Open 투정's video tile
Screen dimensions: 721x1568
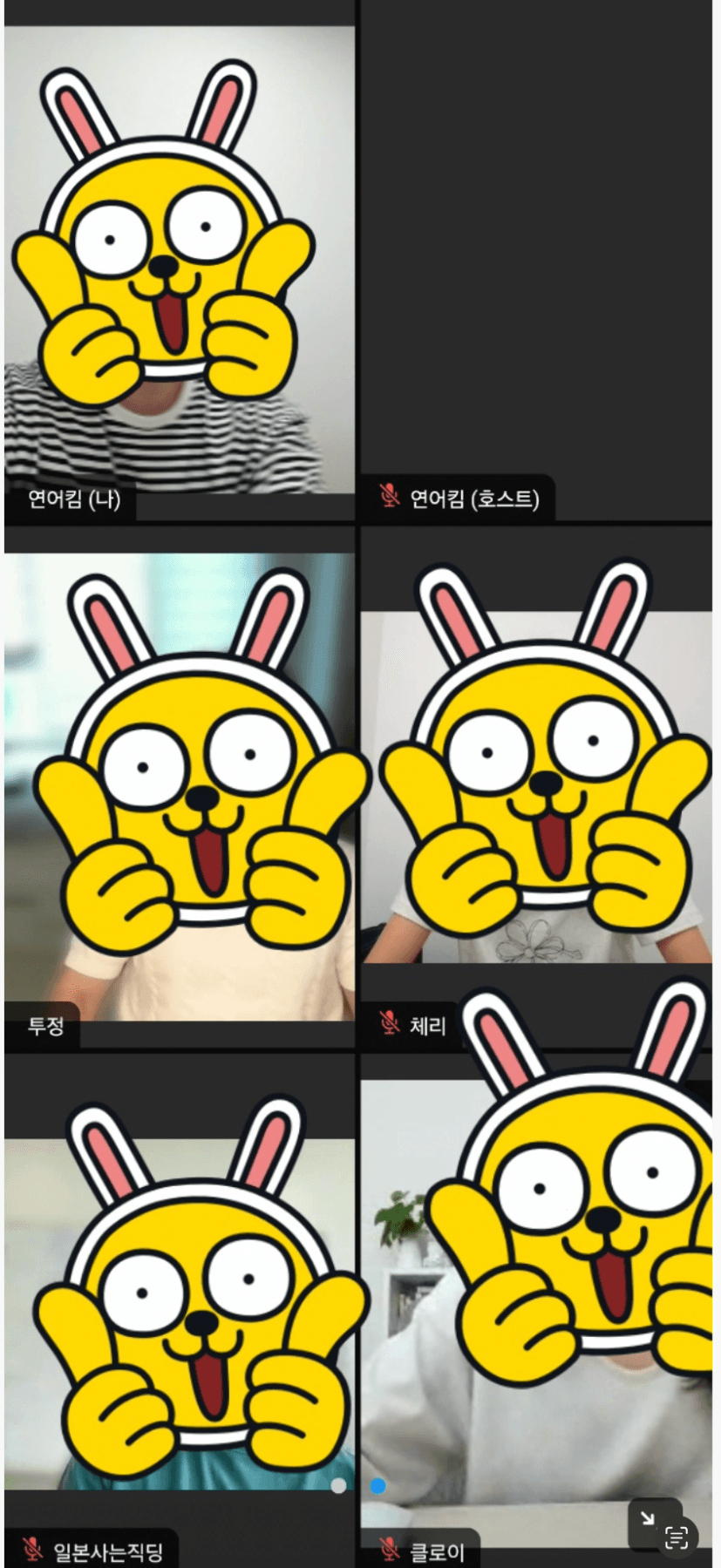tap(180, 788)
